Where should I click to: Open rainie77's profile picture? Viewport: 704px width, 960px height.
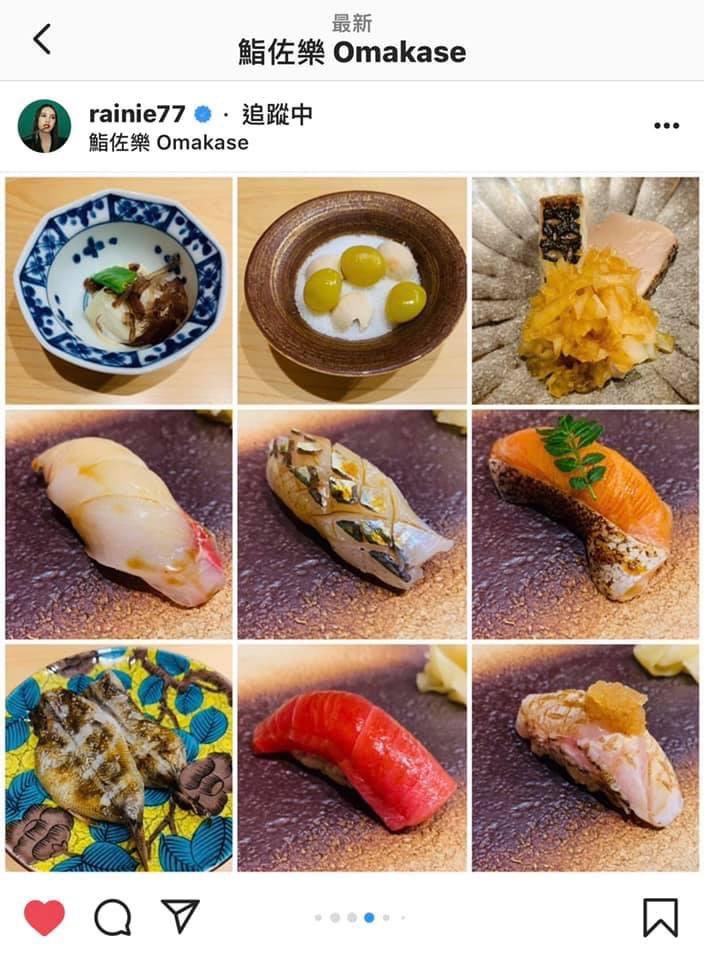(44, 126)
